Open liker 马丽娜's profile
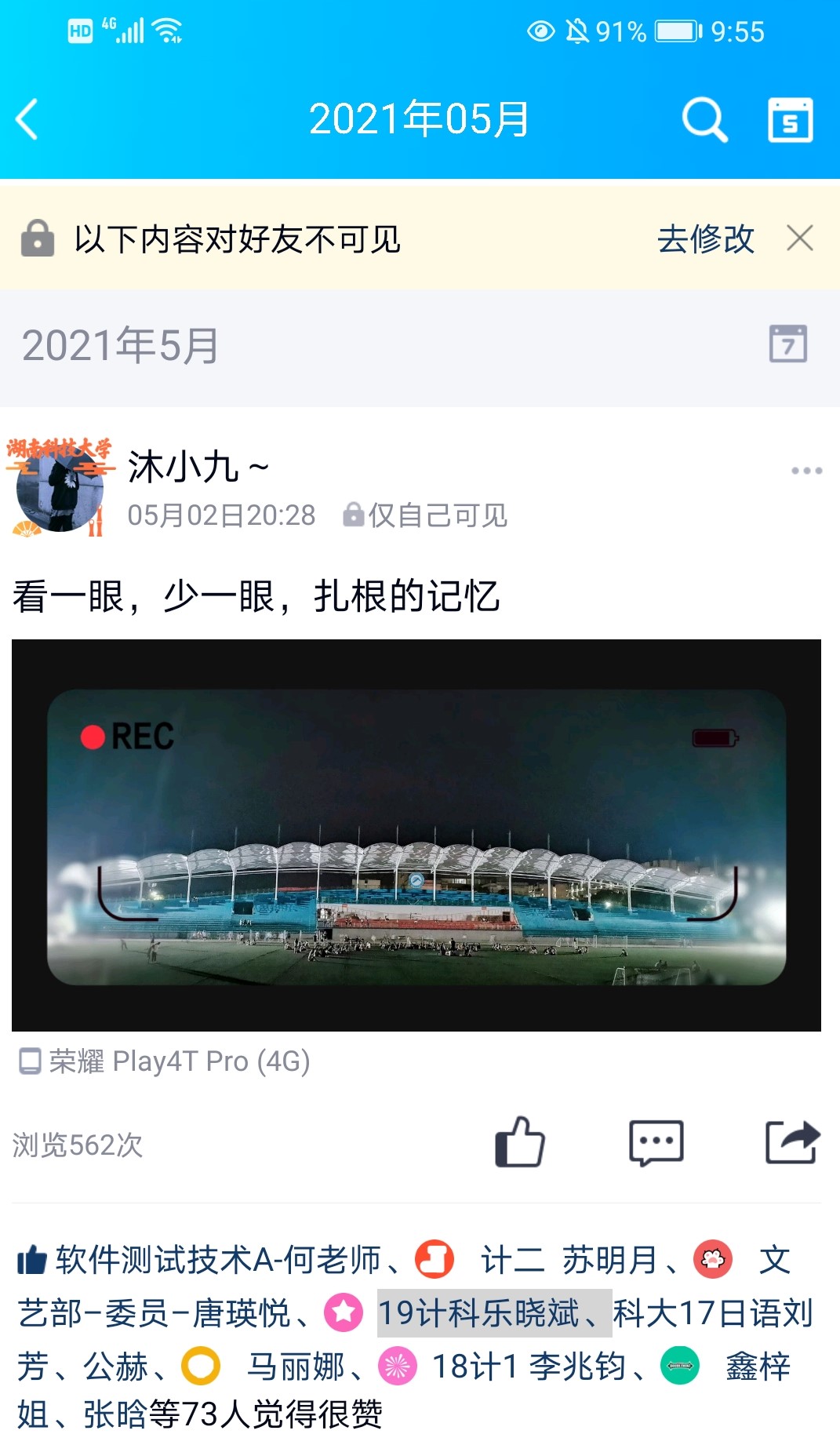840x1445 pixels. tap(295, 1367)
